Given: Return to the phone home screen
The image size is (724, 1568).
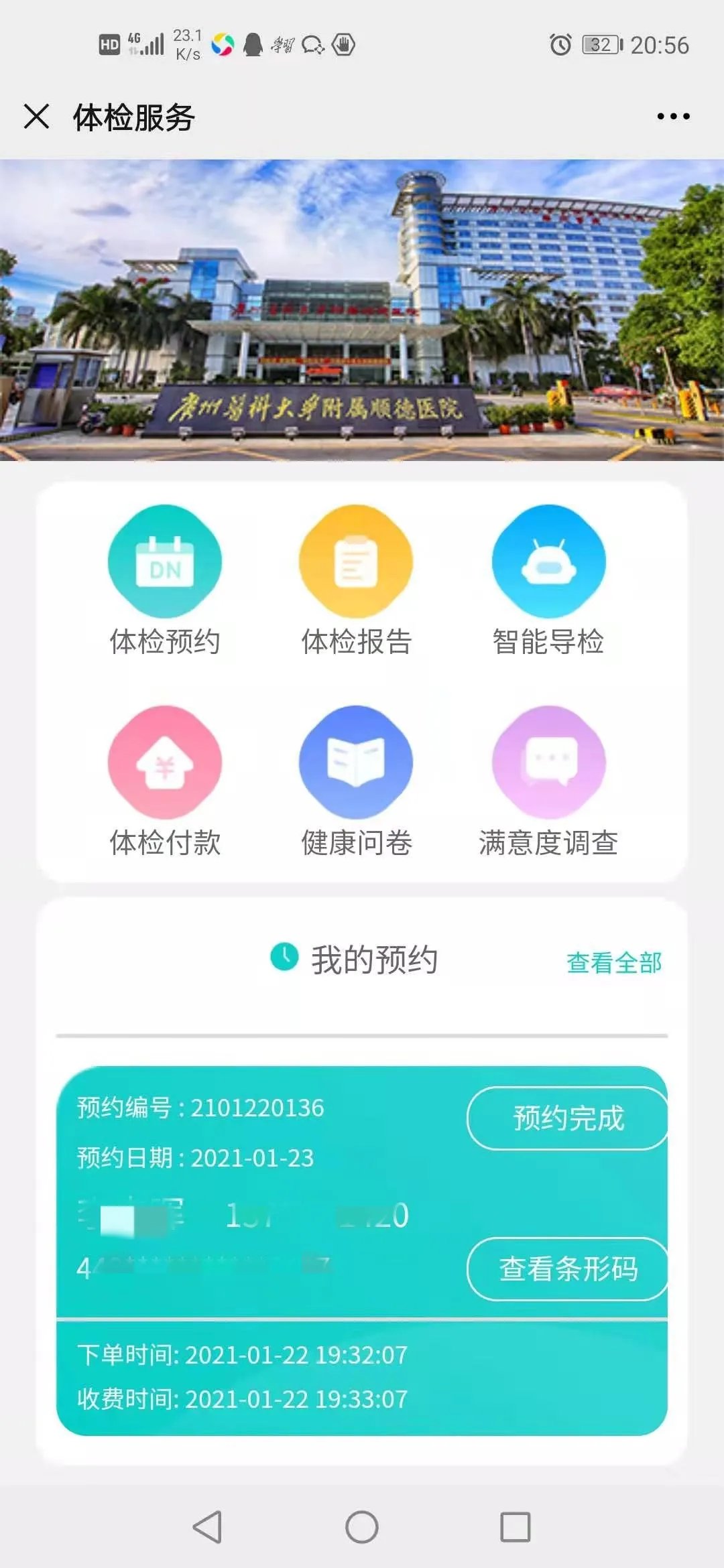Looking at the screenshot, I should (362, 1527).
